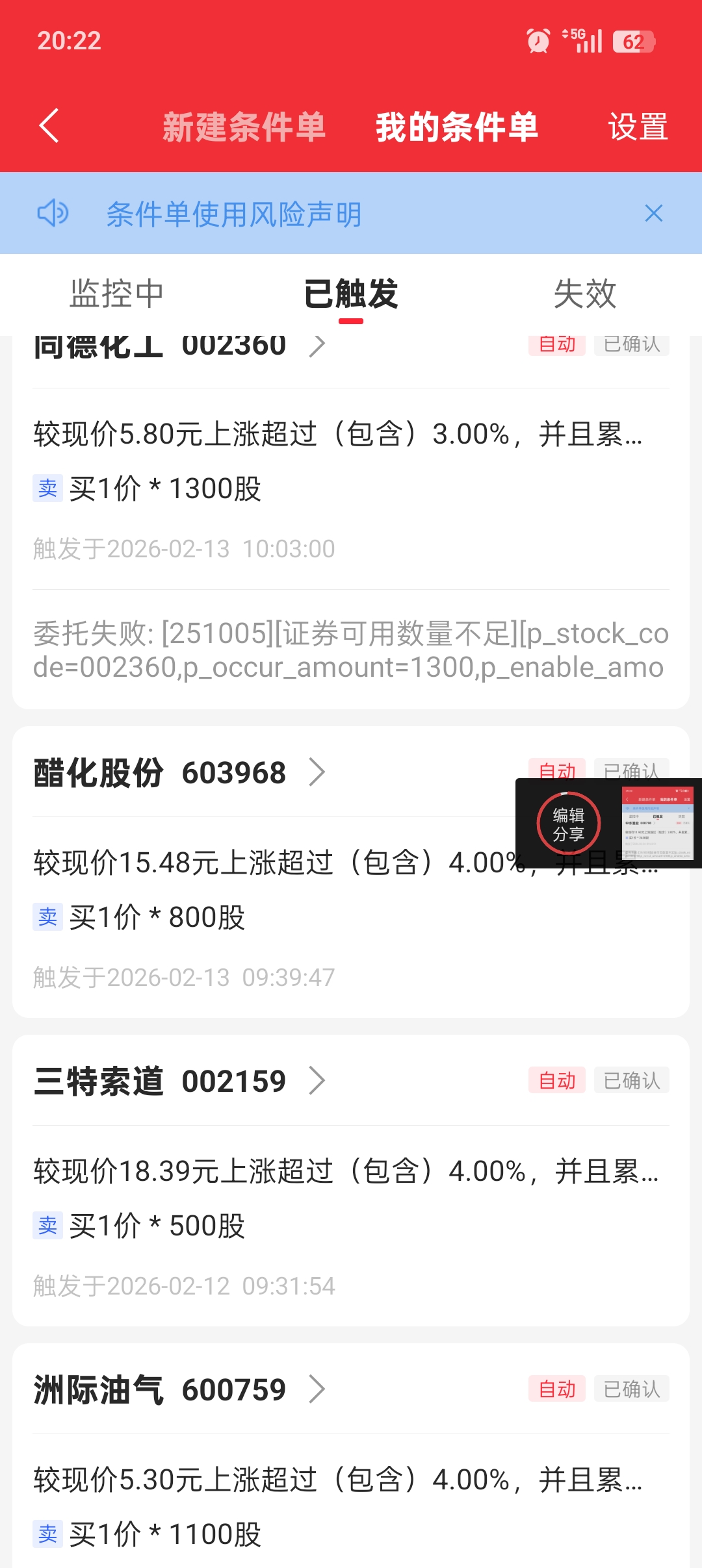The width and height of the screenshot is (702, 1568).
Task: View the 失效 orders tab
Action: (584, 294)
